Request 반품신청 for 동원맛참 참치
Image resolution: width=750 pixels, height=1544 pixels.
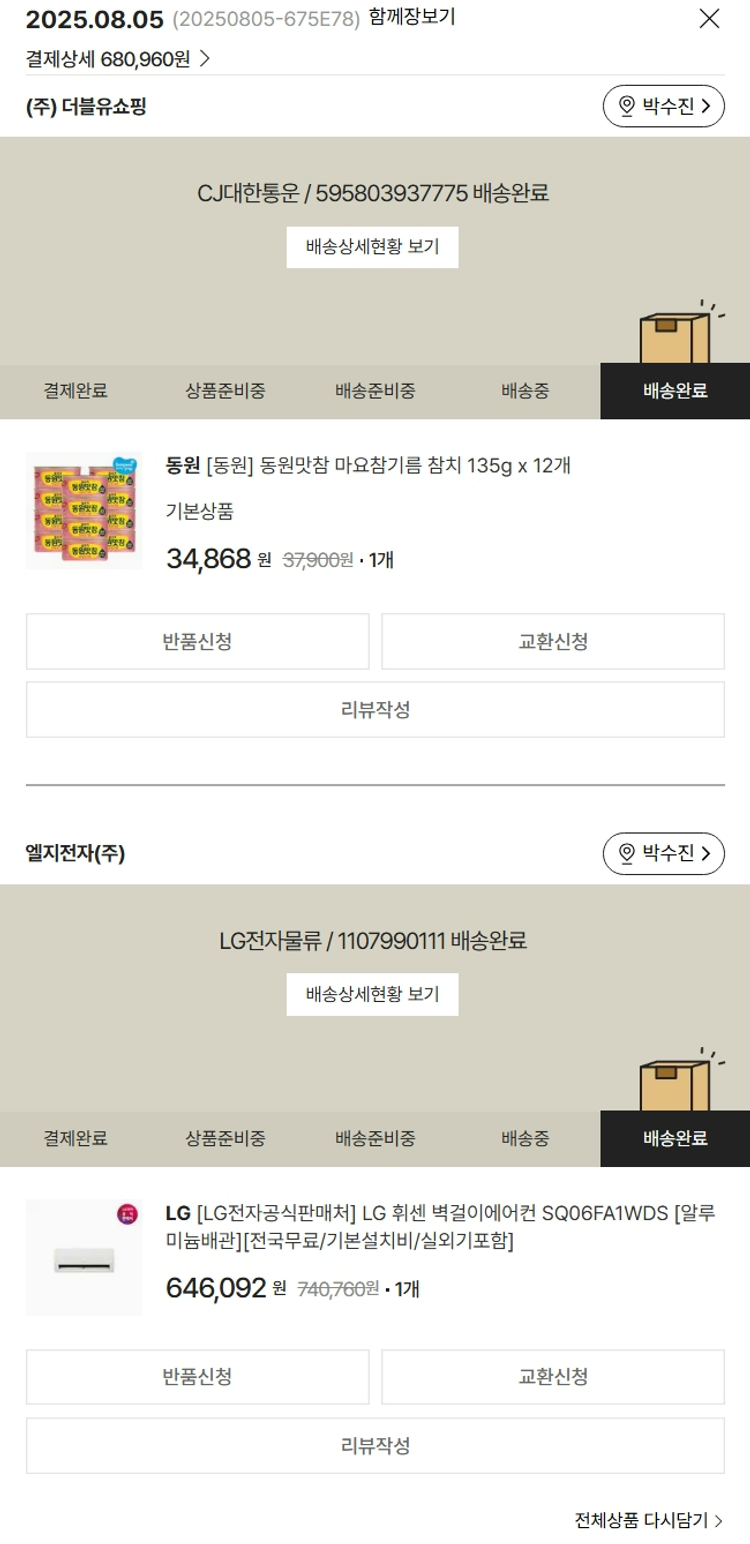pyautogui.click(x=197, y=642)
